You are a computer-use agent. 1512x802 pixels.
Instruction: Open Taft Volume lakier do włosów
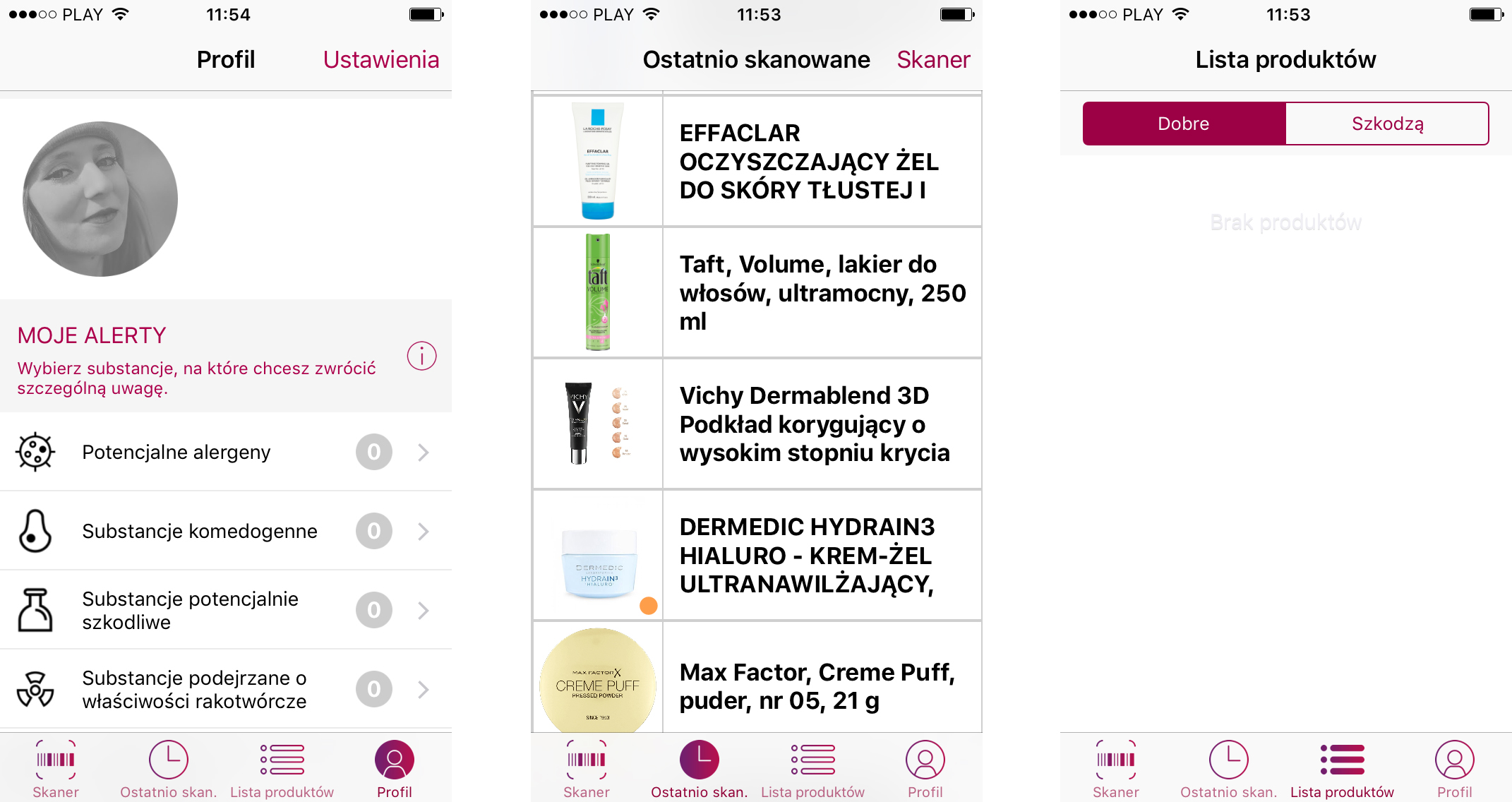757,292
